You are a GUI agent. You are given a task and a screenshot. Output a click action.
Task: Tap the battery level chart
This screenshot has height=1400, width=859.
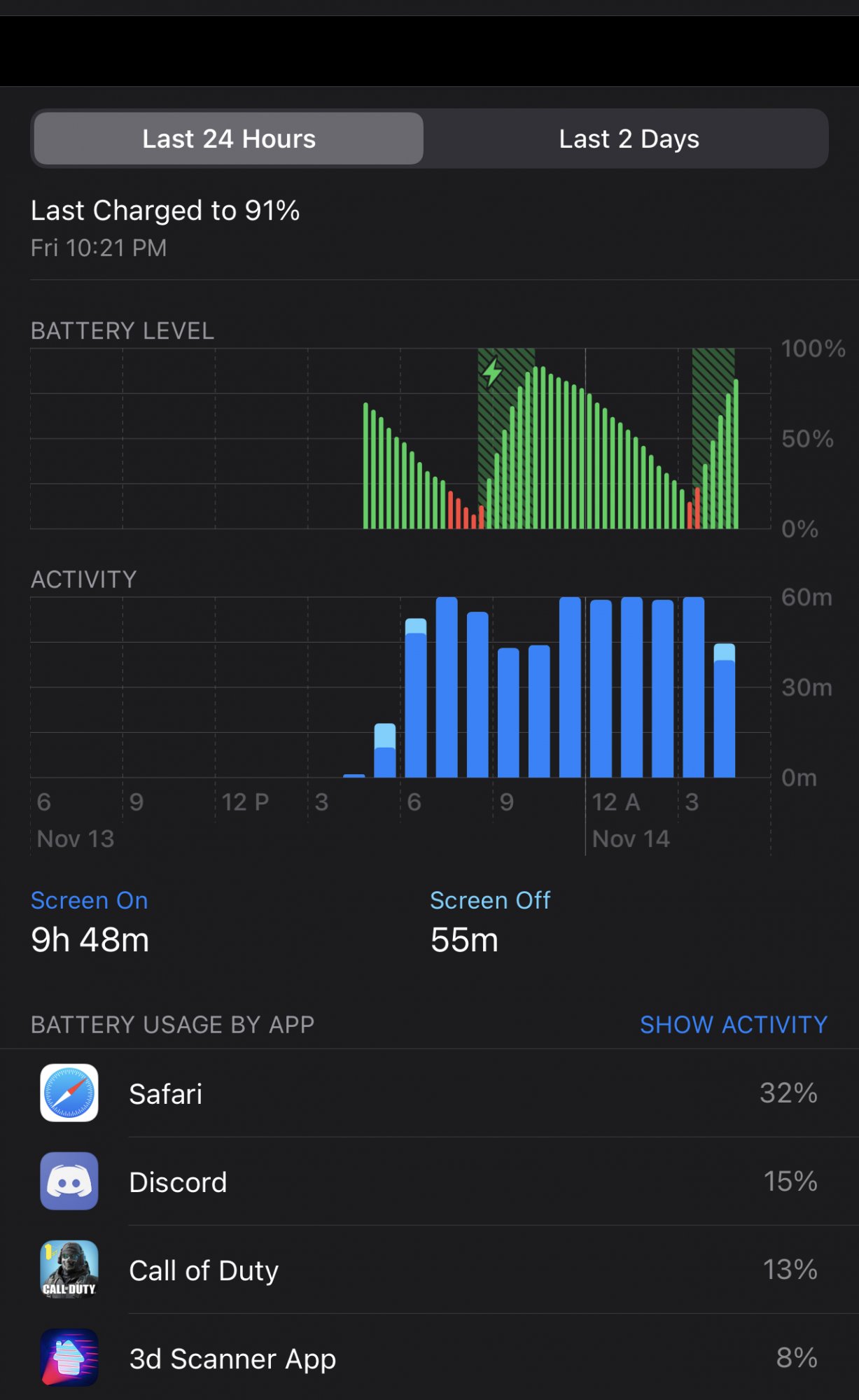point(400,439)
